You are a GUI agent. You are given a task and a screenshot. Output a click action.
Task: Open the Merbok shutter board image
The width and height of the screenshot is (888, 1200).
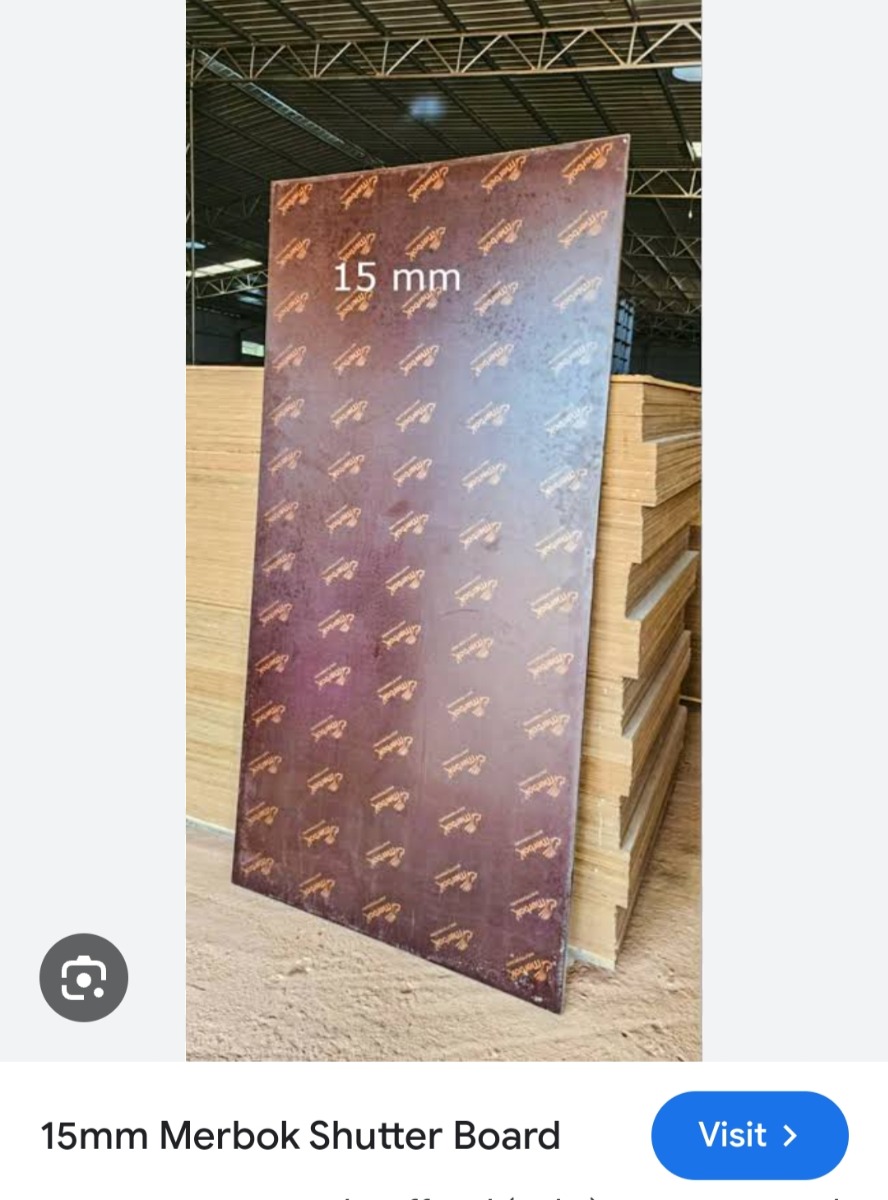click(444, 530)
